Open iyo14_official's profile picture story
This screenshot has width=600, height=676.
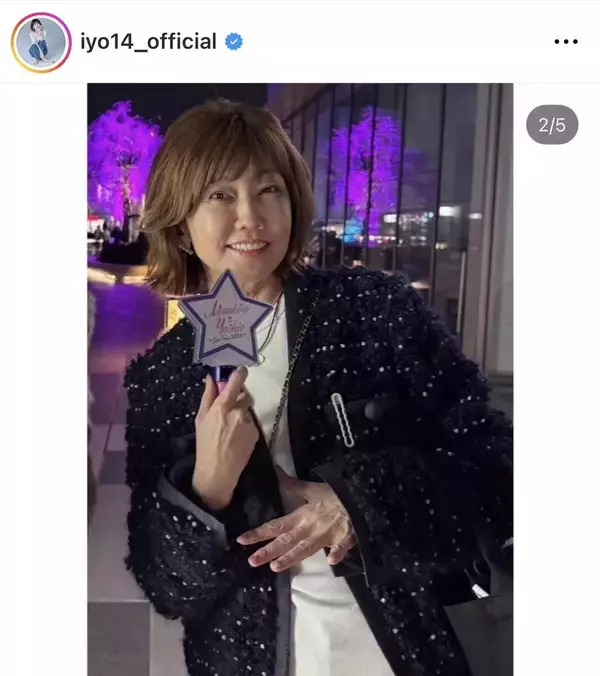pyautogui.click(x=41, y=42)
